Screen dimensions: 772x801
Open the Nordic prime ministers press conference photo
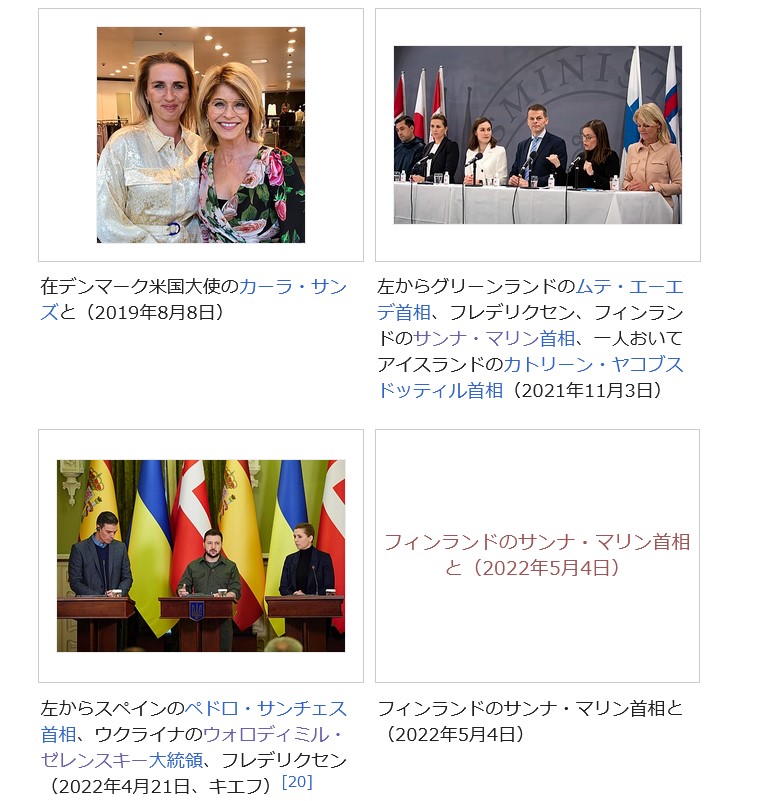pyautogui.click(x=537, y=135)
